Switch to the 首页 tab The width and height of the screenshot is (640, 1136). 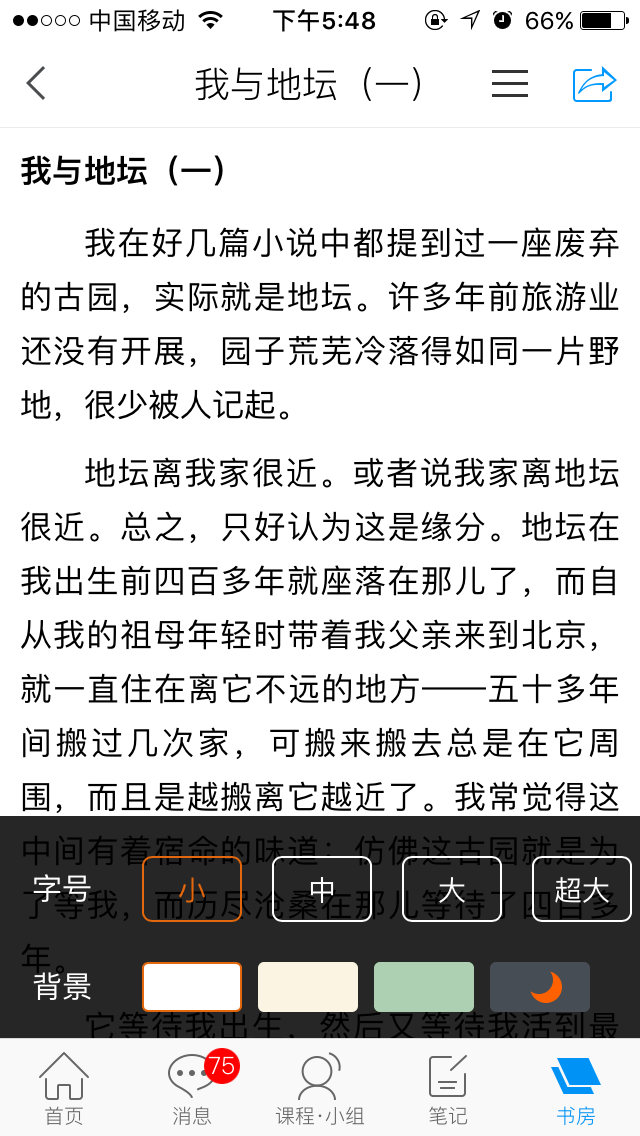(64, 1088)
